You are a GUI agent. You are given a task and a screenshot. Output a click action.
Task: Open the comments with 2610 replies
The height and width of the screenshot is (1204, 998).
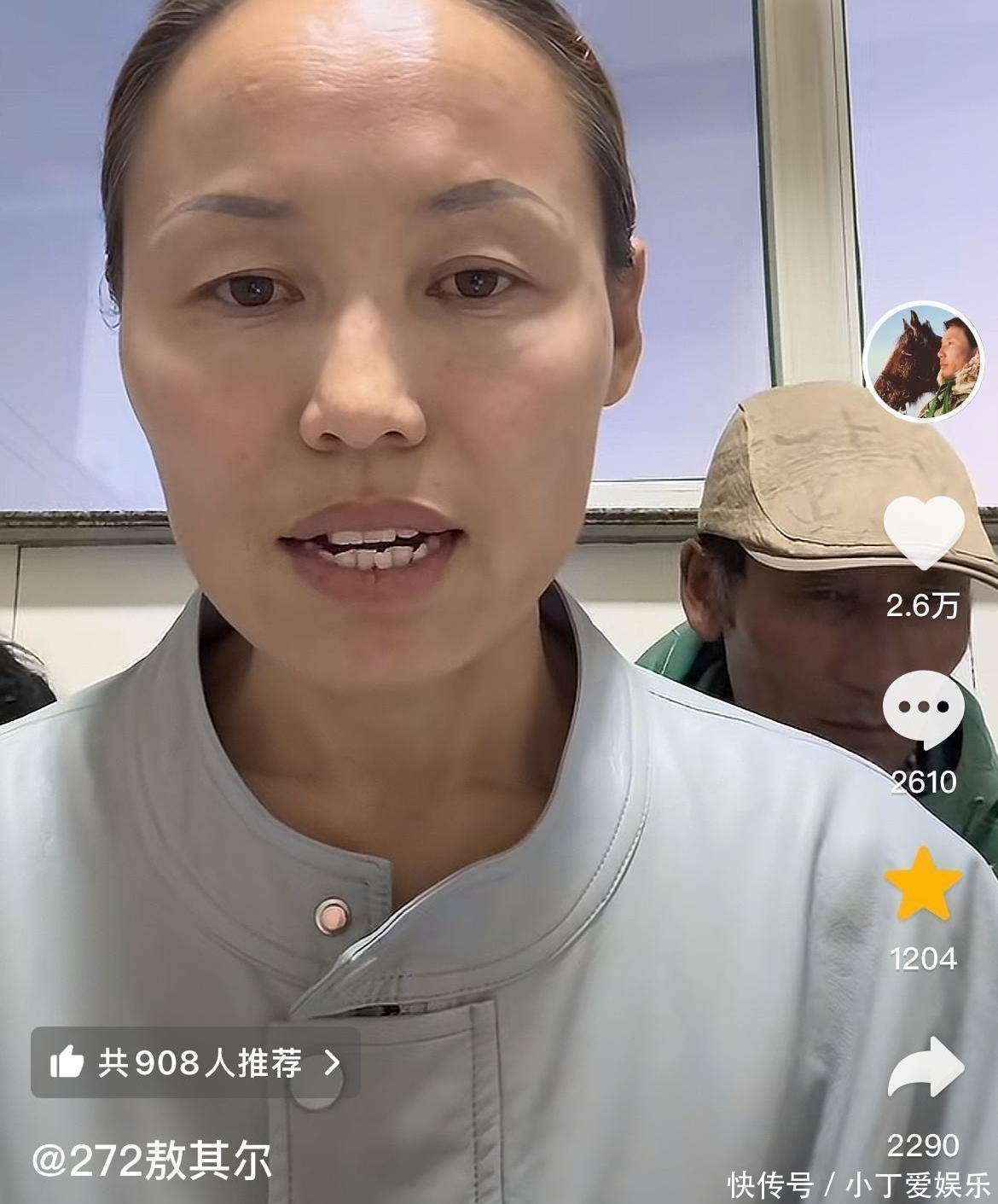pyautogui.click(x=924, y=710)
